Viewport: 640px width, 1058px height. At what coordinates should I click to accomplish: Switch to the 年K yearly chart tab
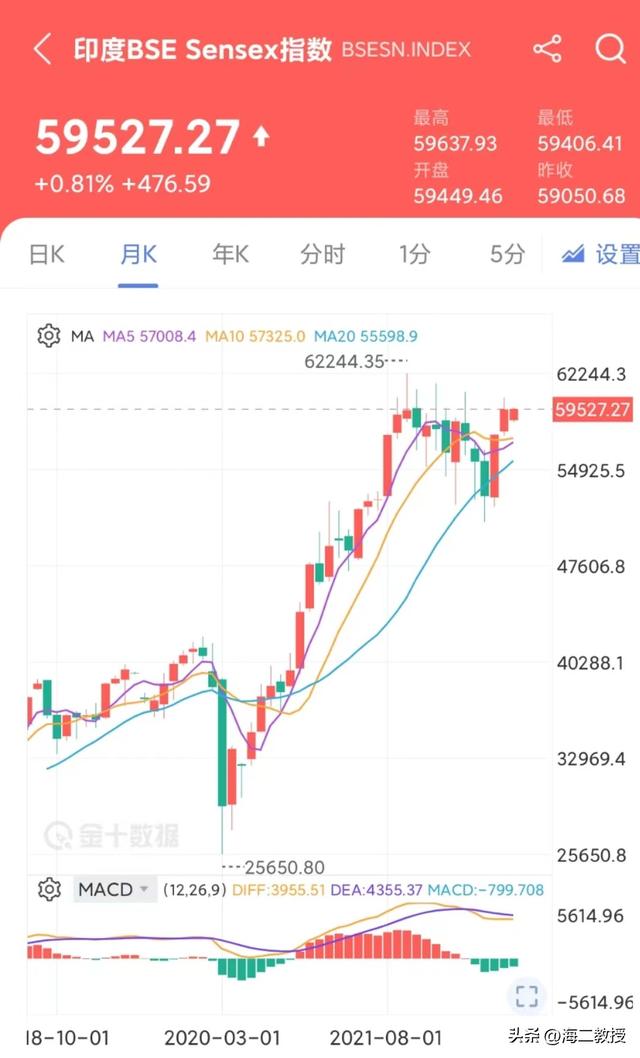pos(230,254)
